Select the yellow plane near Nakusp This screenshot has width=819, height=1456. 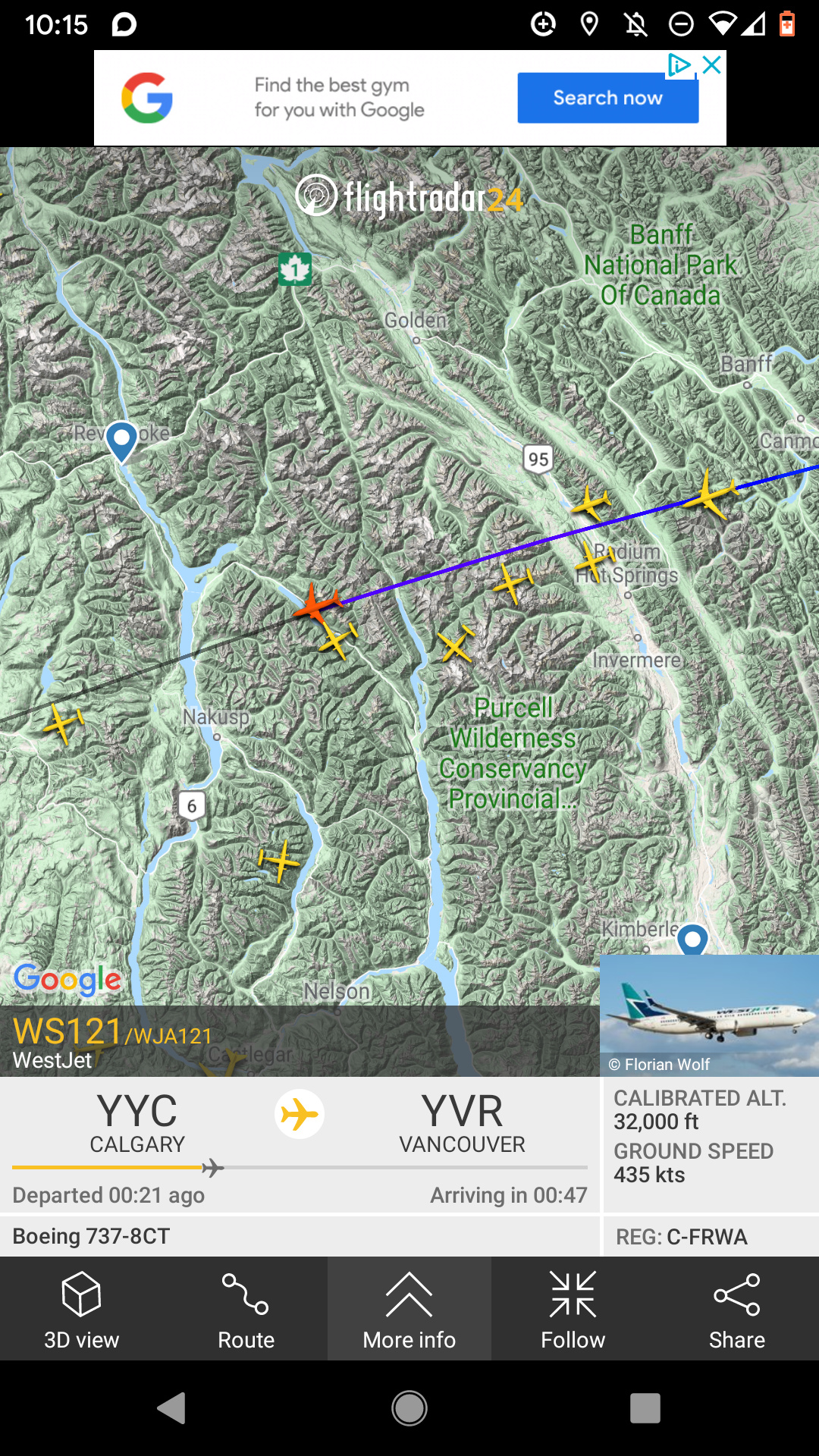coord(64,722)
